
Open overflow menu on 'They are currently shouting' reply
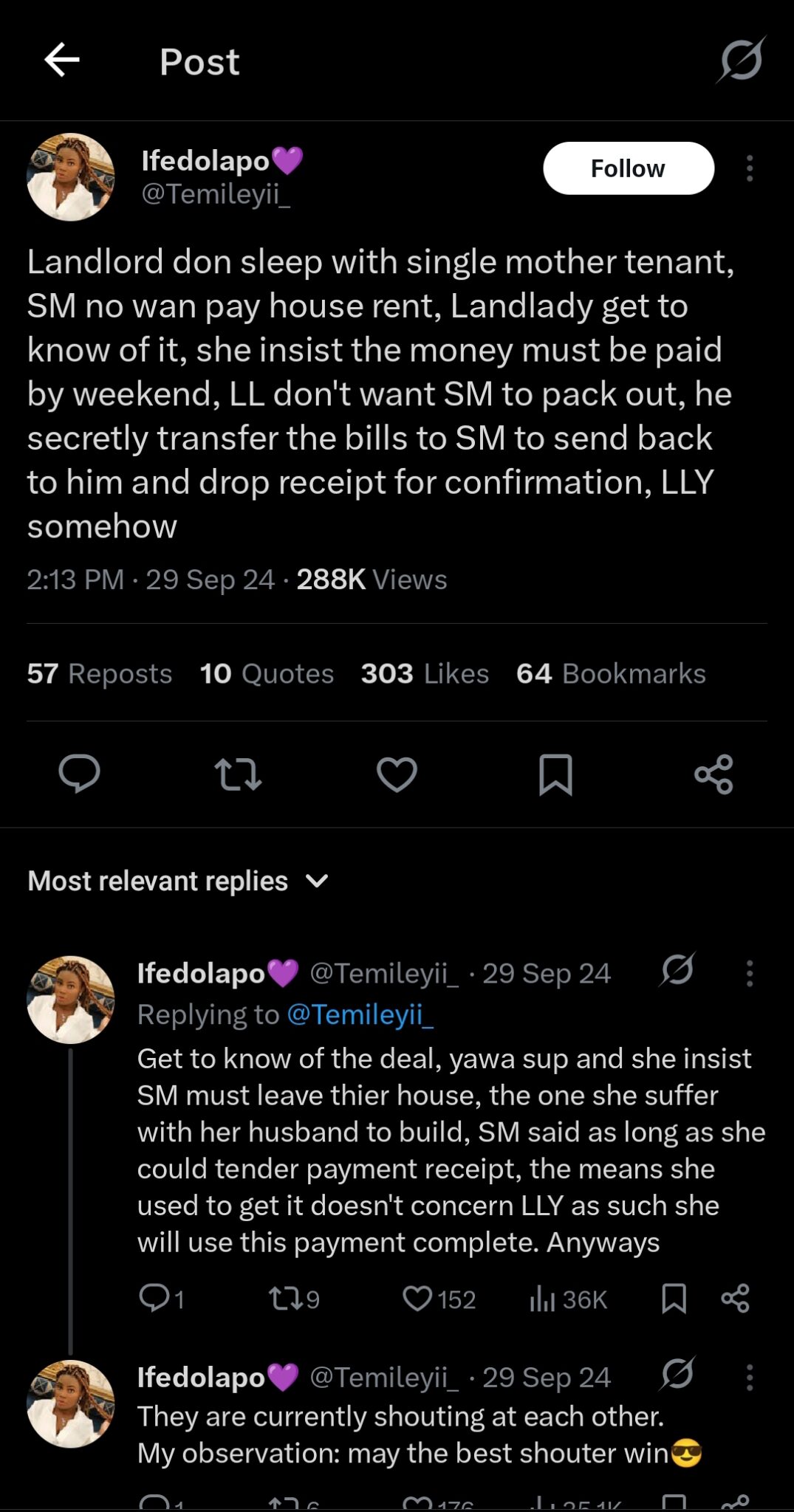pos(750,1378)
